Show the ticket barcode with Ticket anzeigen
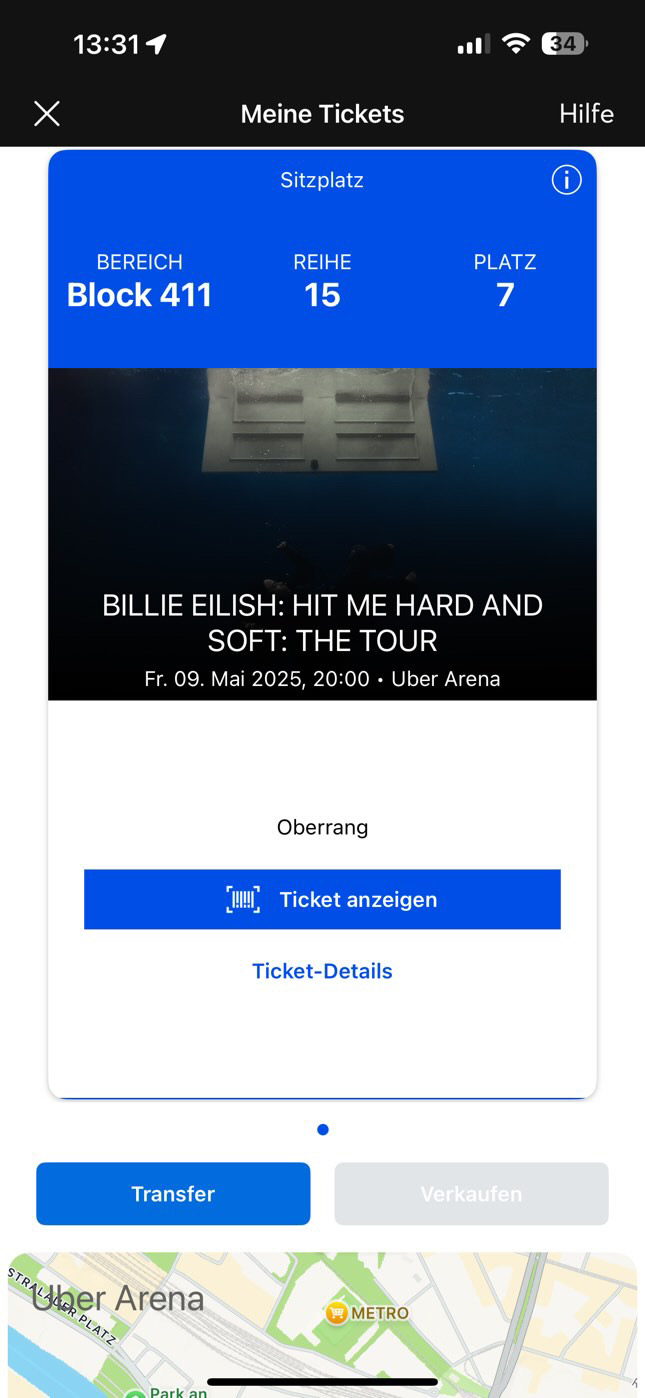 coord(322,899)
